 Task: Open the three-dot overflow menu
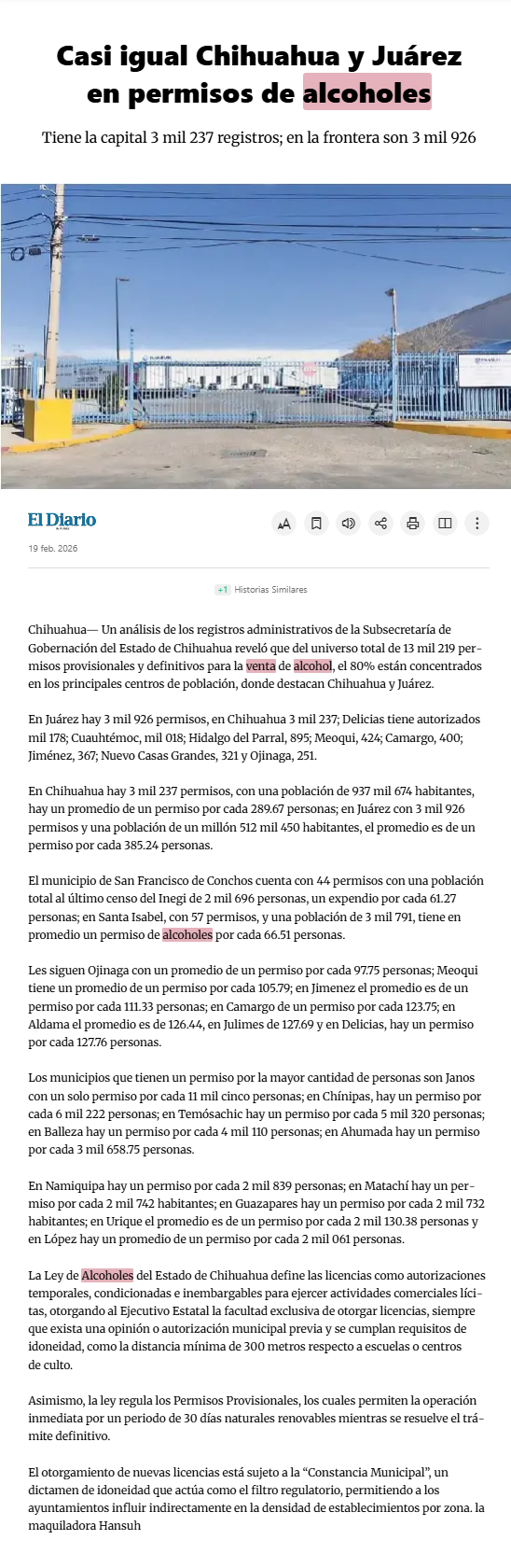coord(477,524)
